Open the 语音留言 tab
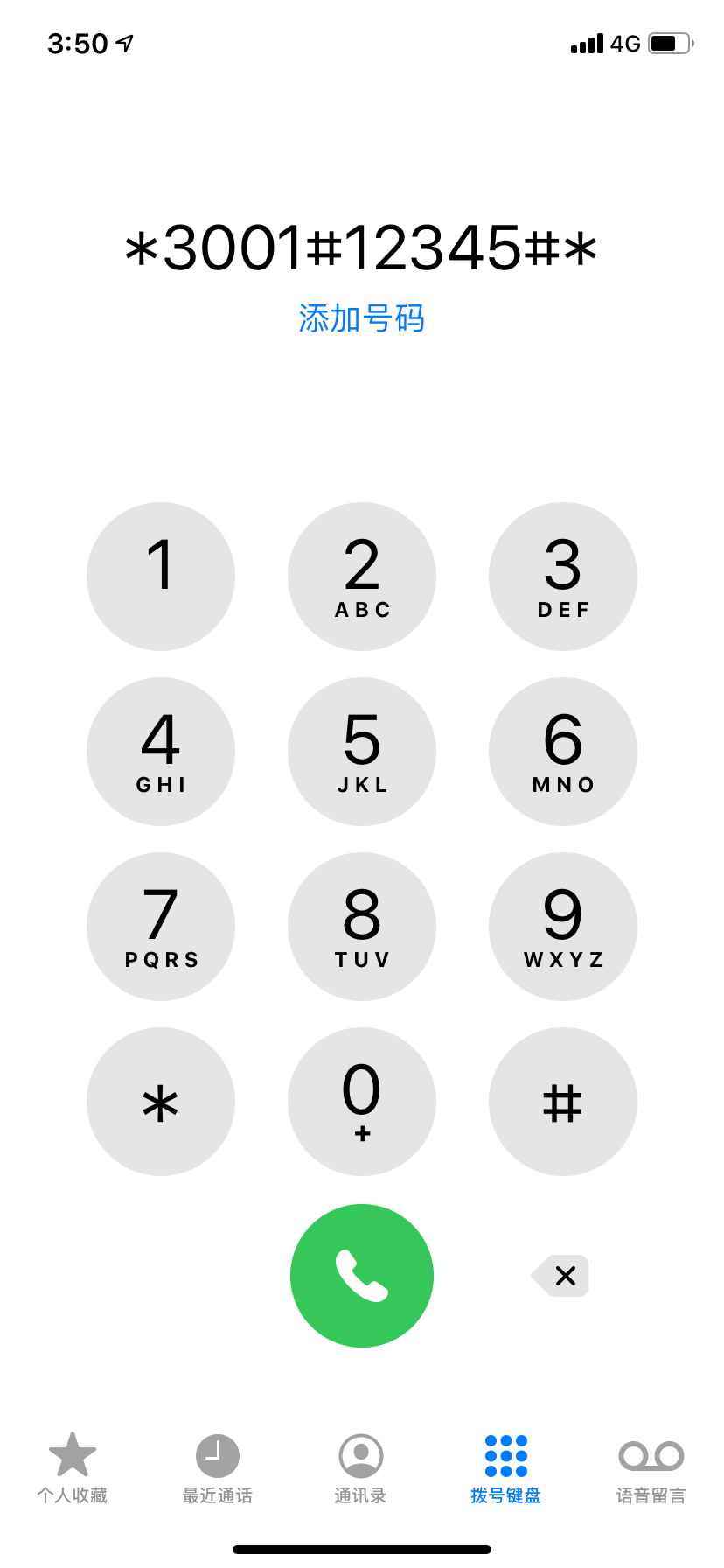The image size is (724, 1568). click(x=651, y=1468)
